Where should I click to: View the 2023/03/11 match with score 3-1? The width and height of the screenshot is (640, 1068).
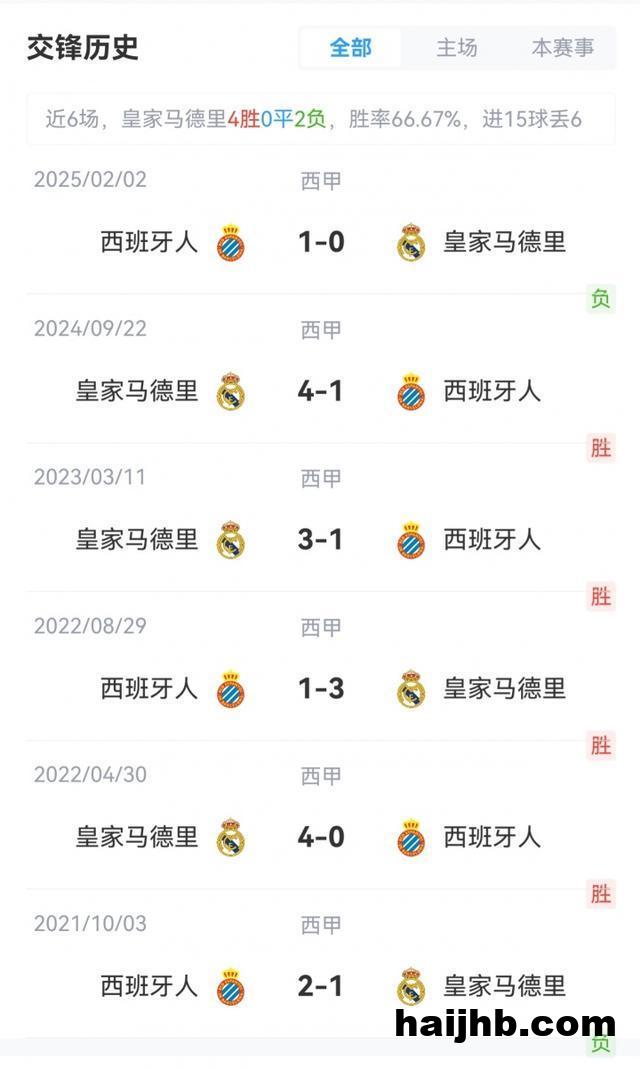point(321,540)
